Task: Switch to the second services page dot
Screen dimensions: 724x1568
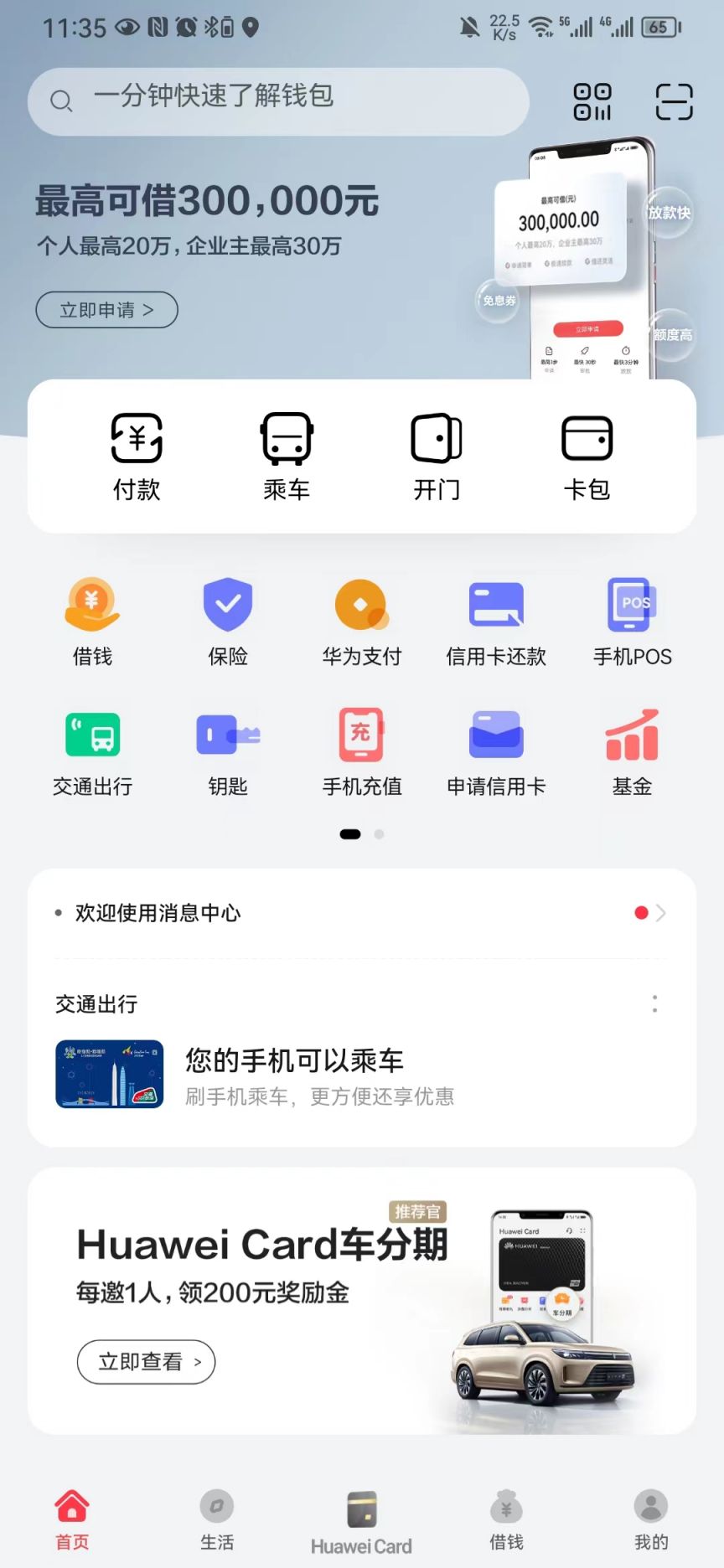Action: (x=379, y=834)
